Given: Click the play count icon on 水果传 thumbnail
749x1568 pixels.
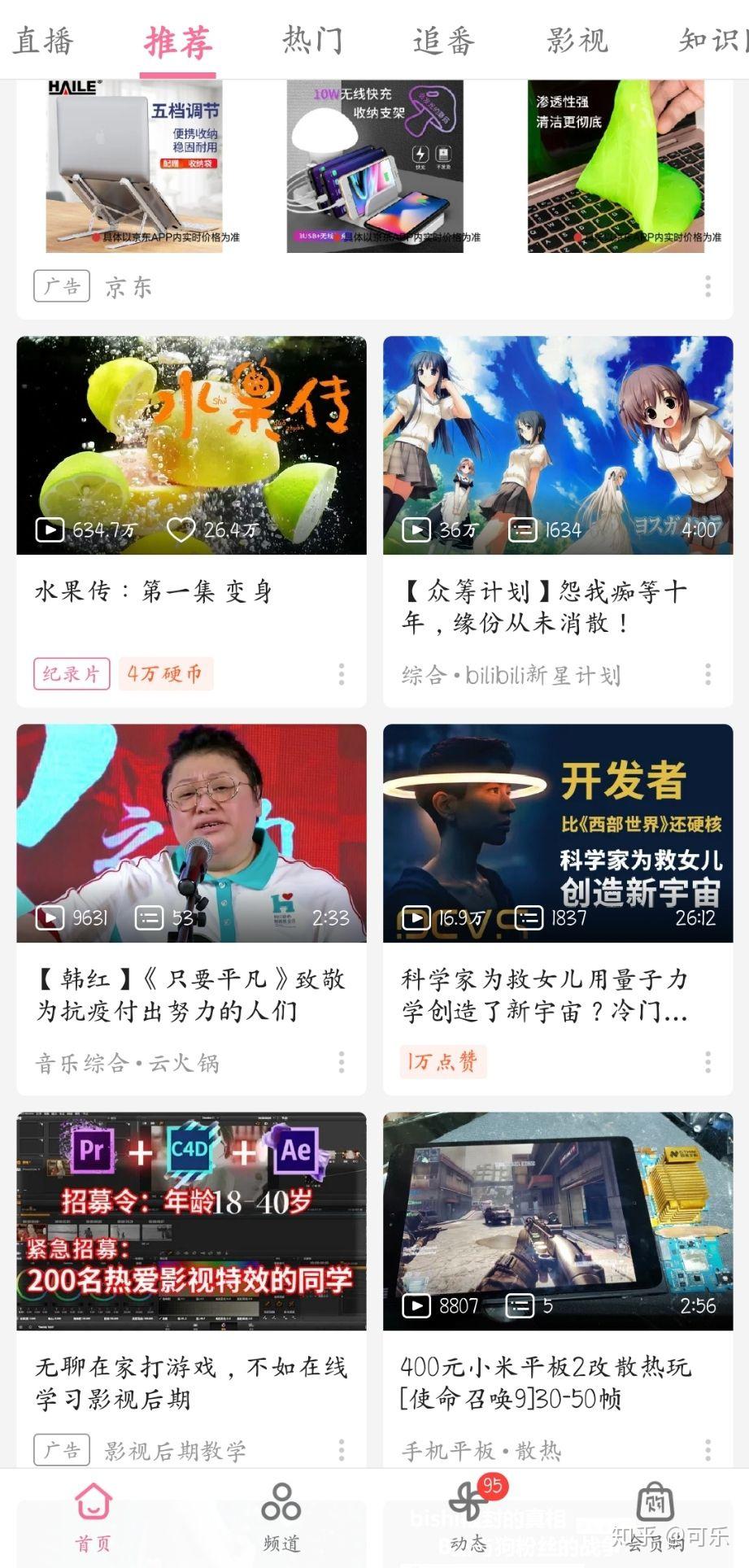Looking at the screenshot, I should [51, 529].
